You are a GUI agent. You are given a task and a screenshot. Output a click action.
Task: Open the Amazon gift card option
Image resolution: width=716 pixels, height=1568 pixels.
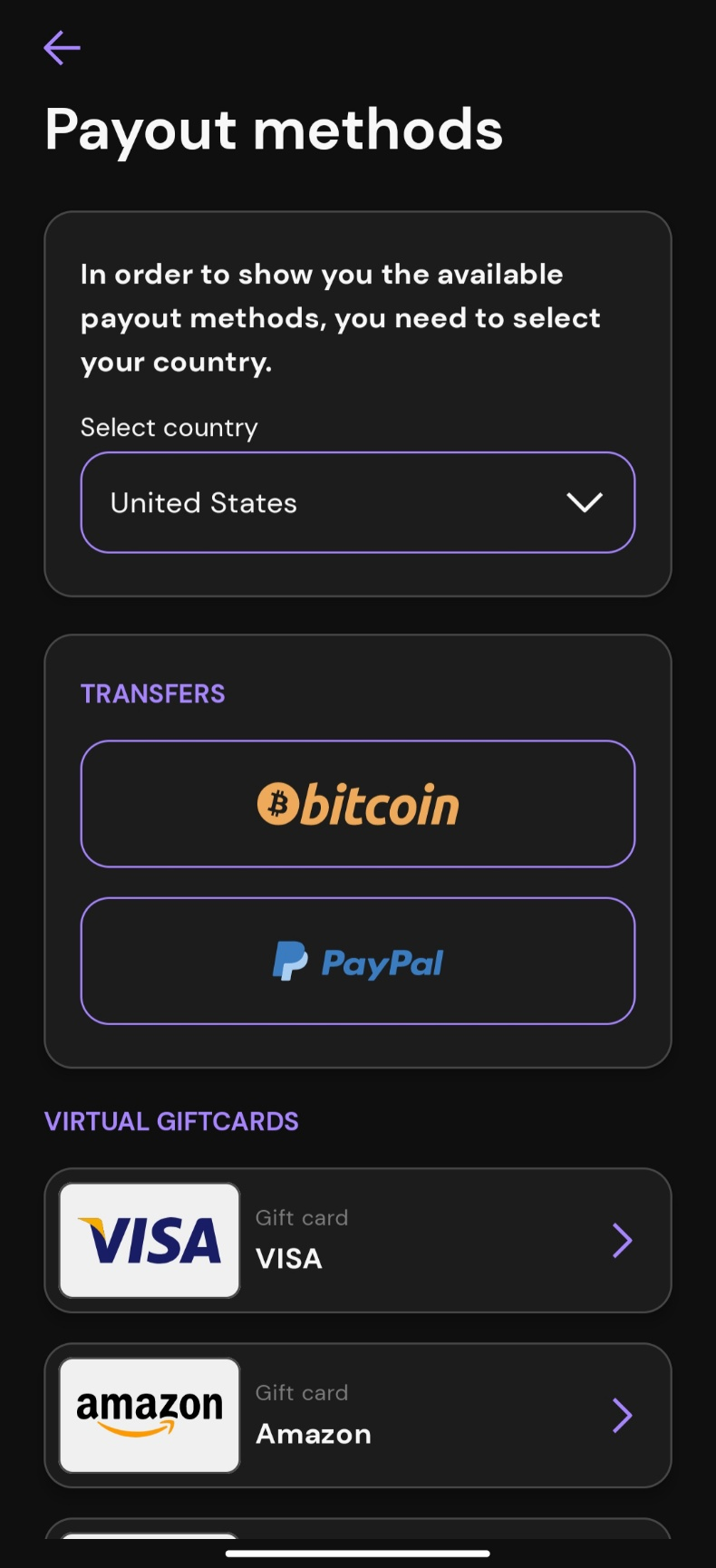[x=357, y=1415]
